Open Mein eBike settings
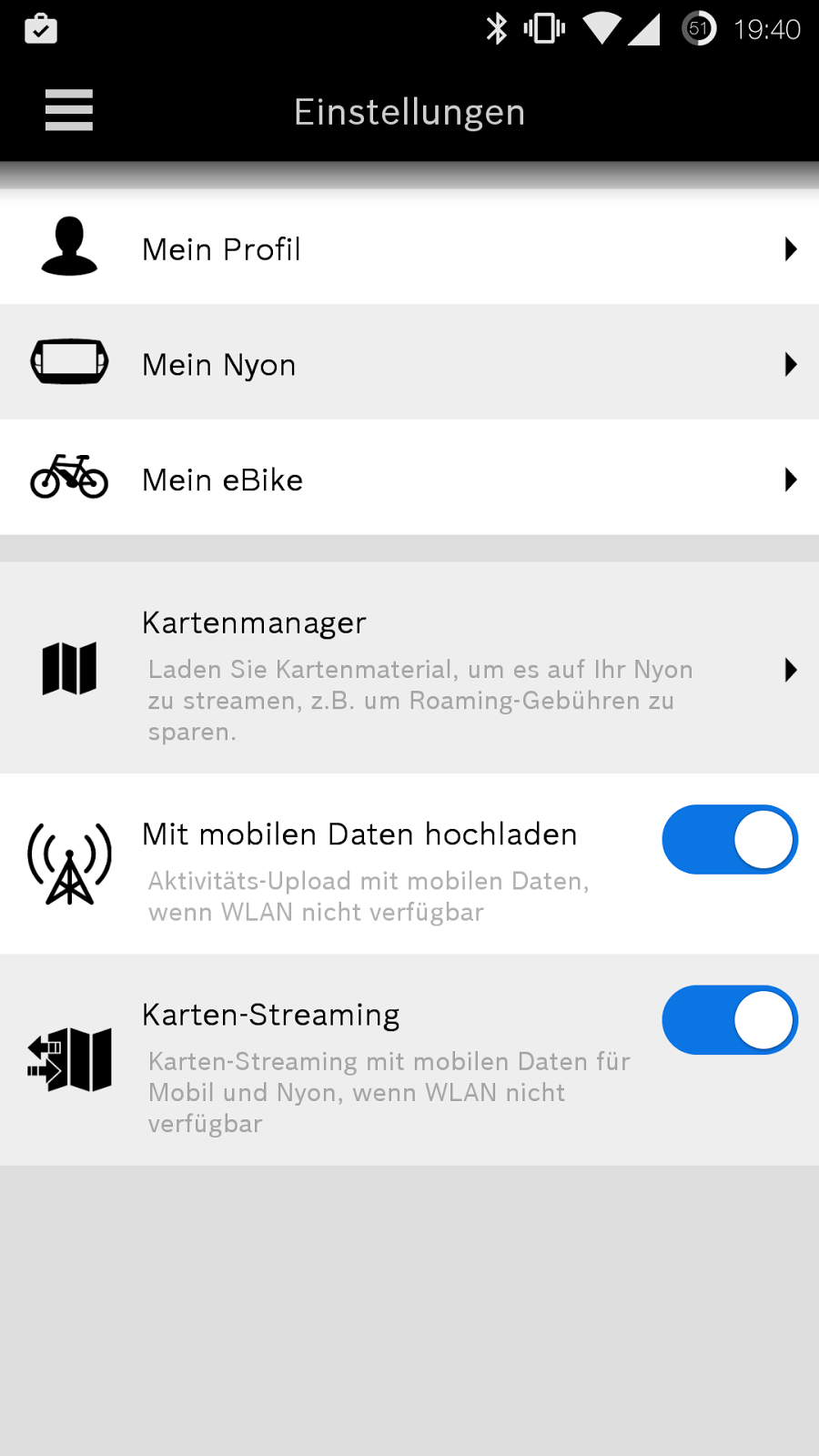819x1456 pixels. click(x=409, y=480)
